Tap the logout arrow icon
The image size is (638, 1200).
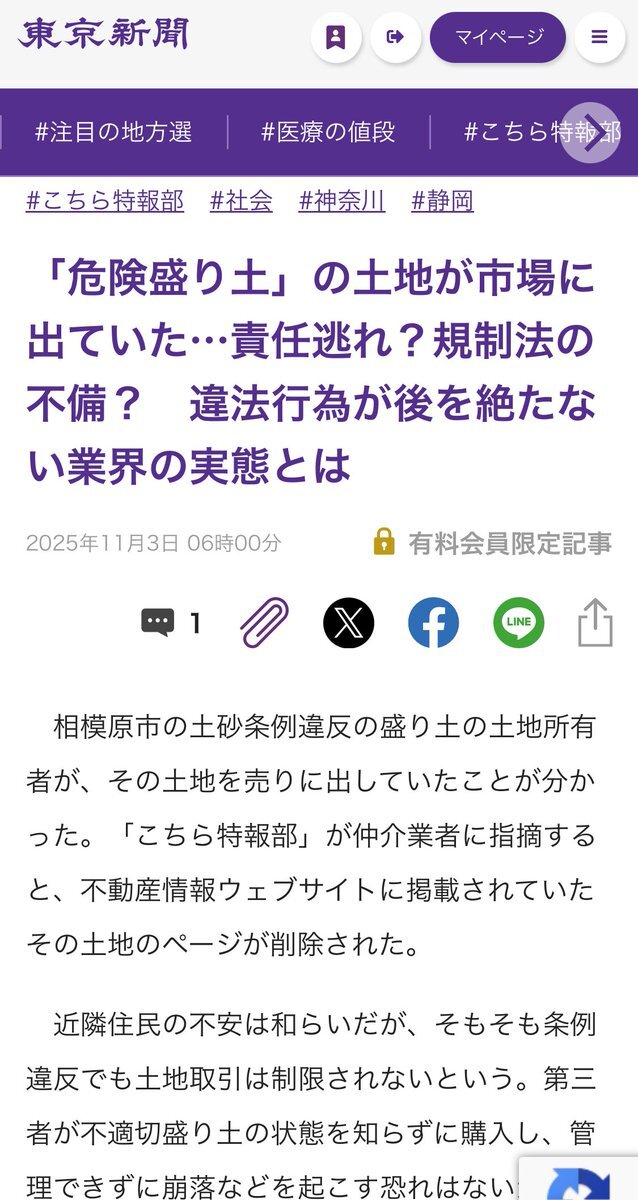click(x=395, y=38)
